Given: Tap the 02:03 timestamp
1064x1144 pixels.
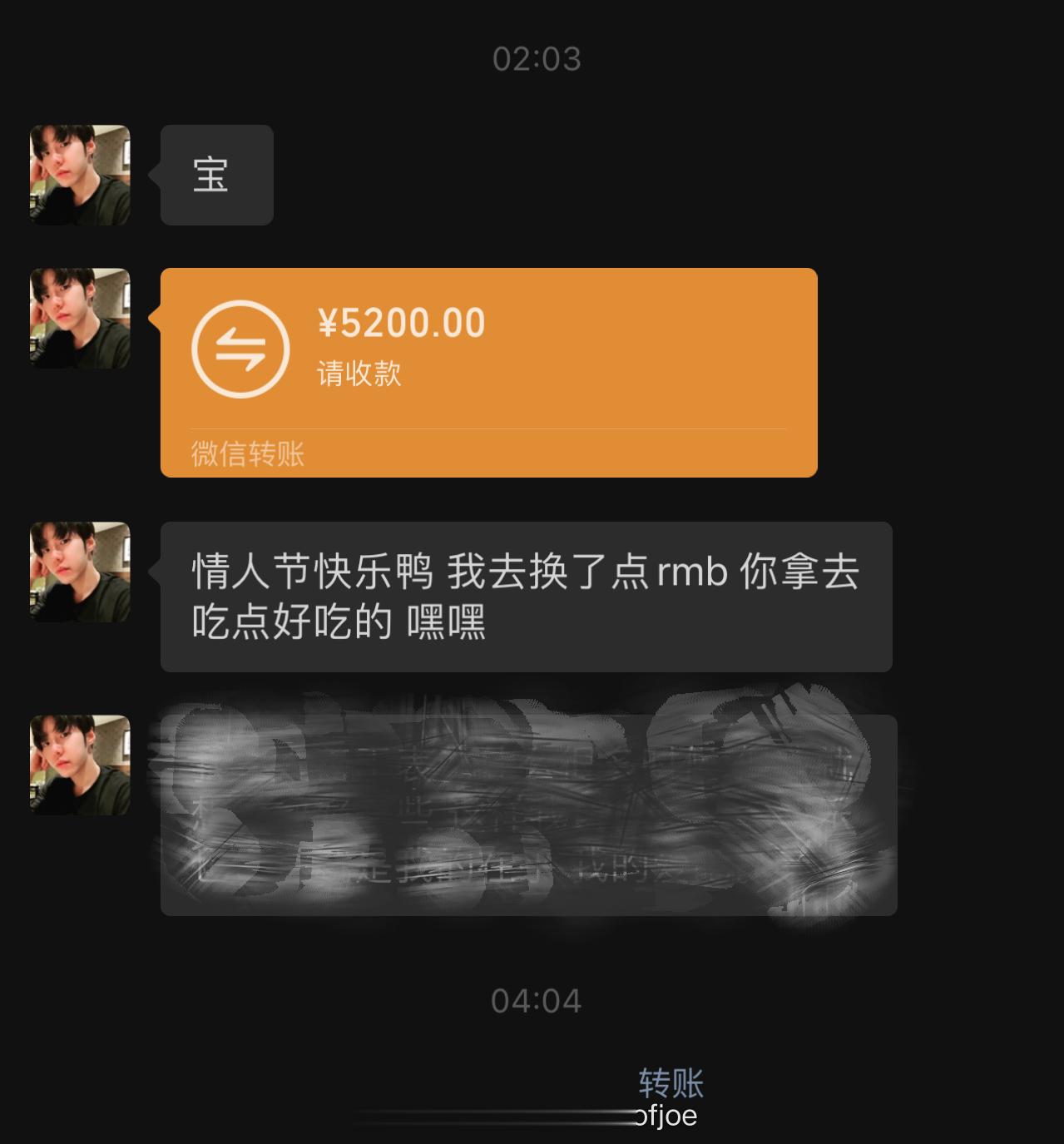Looking at the screenshot, I should coord(537,57).
